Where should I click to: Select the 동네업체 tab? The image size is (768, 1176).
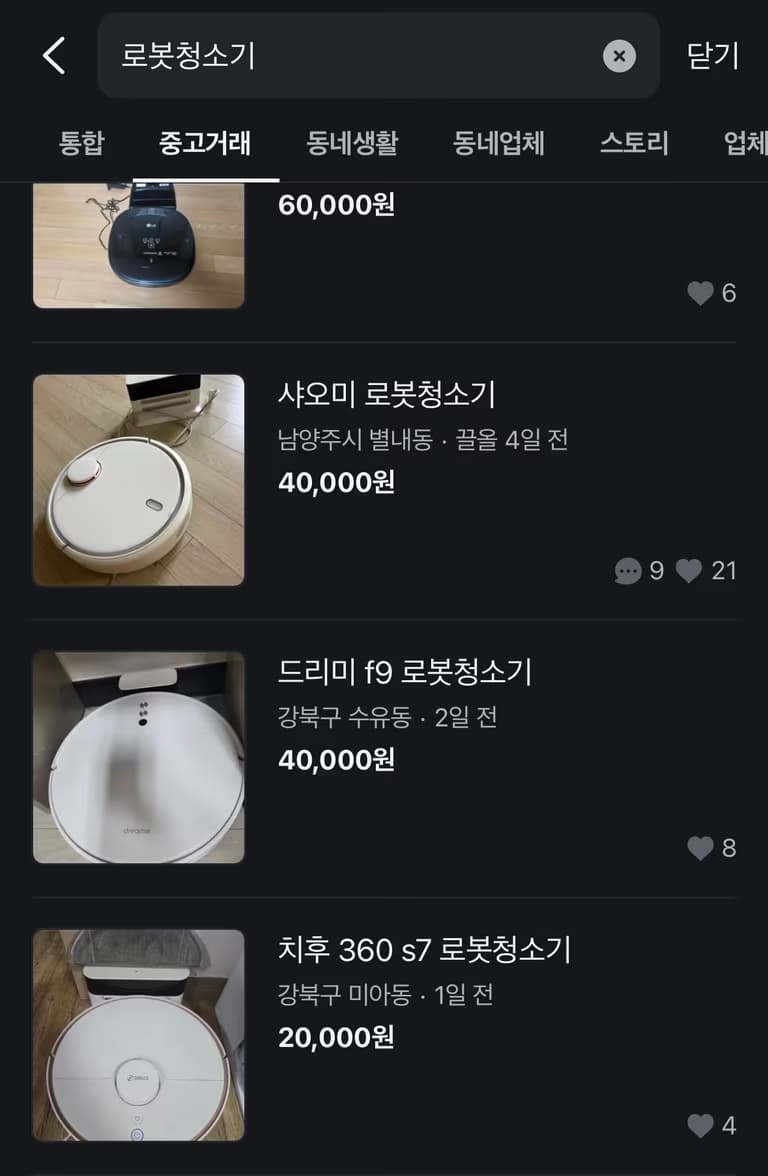pos(500,143)
